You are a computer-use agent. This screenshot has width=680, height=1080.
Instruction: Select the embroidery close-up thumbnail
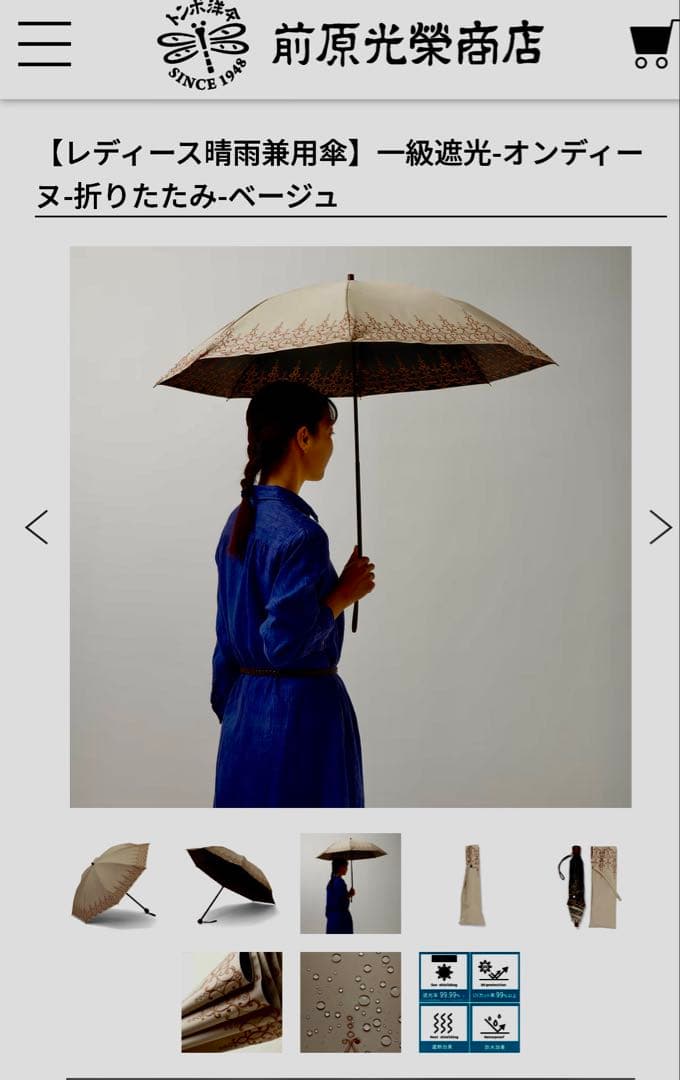tap(231, 1002)
